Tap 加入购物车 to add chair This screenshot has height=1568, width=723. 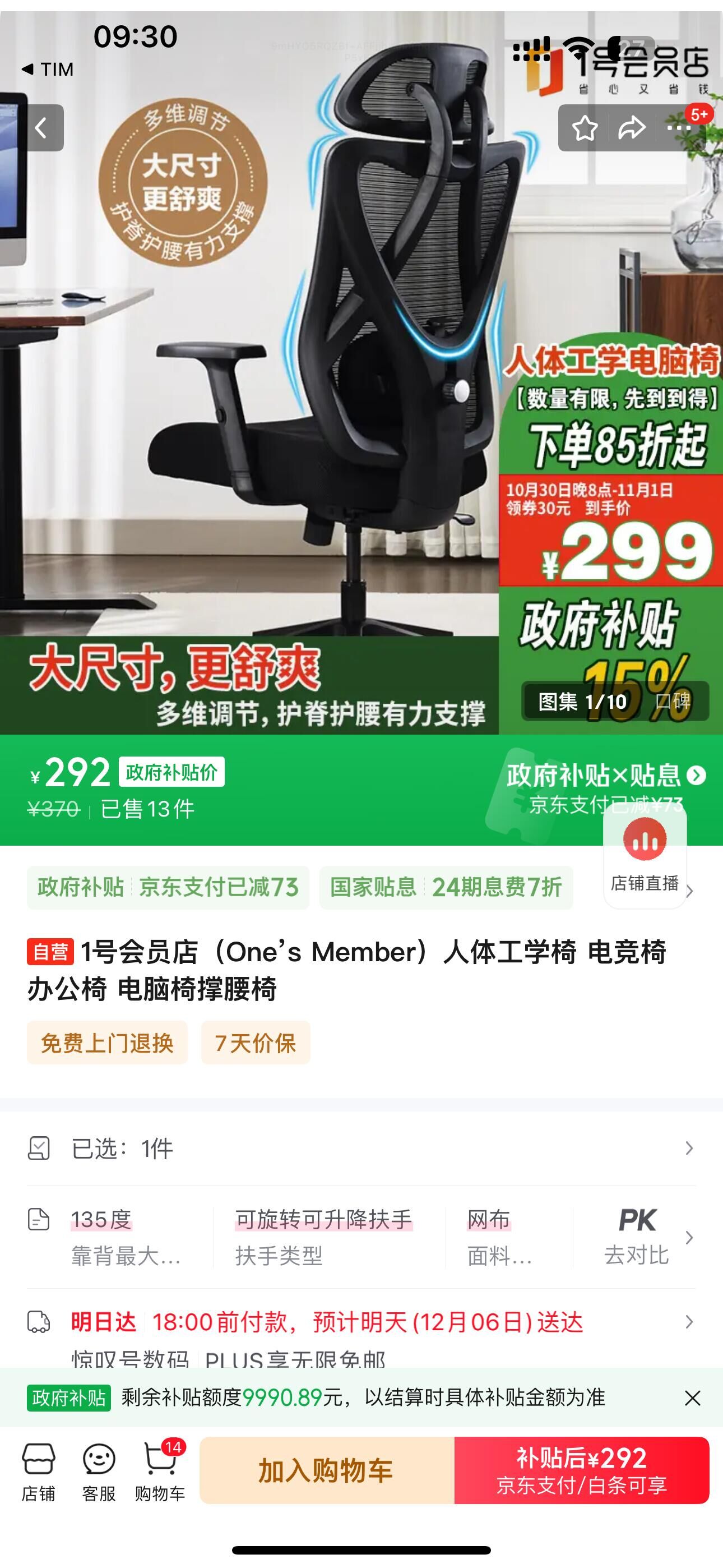[x=327, y=1470]
